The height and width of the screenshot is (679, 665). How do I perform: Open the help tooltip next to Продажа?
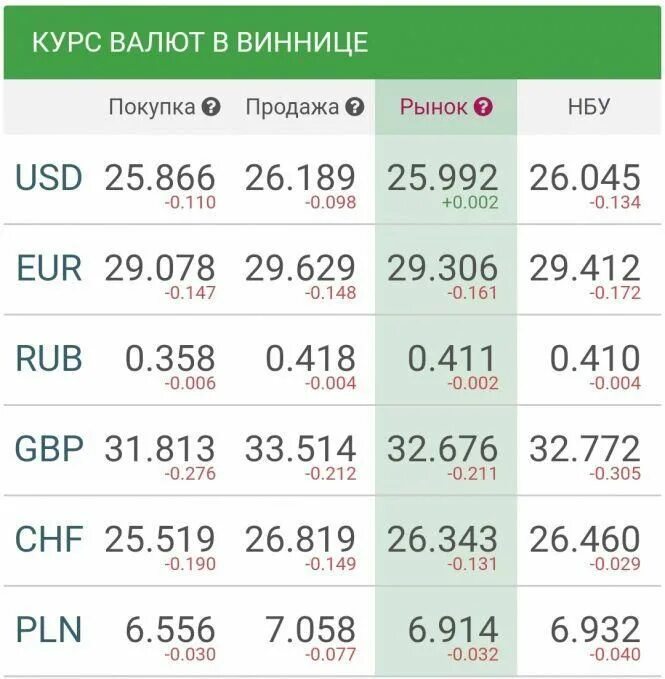click(355, 107)
